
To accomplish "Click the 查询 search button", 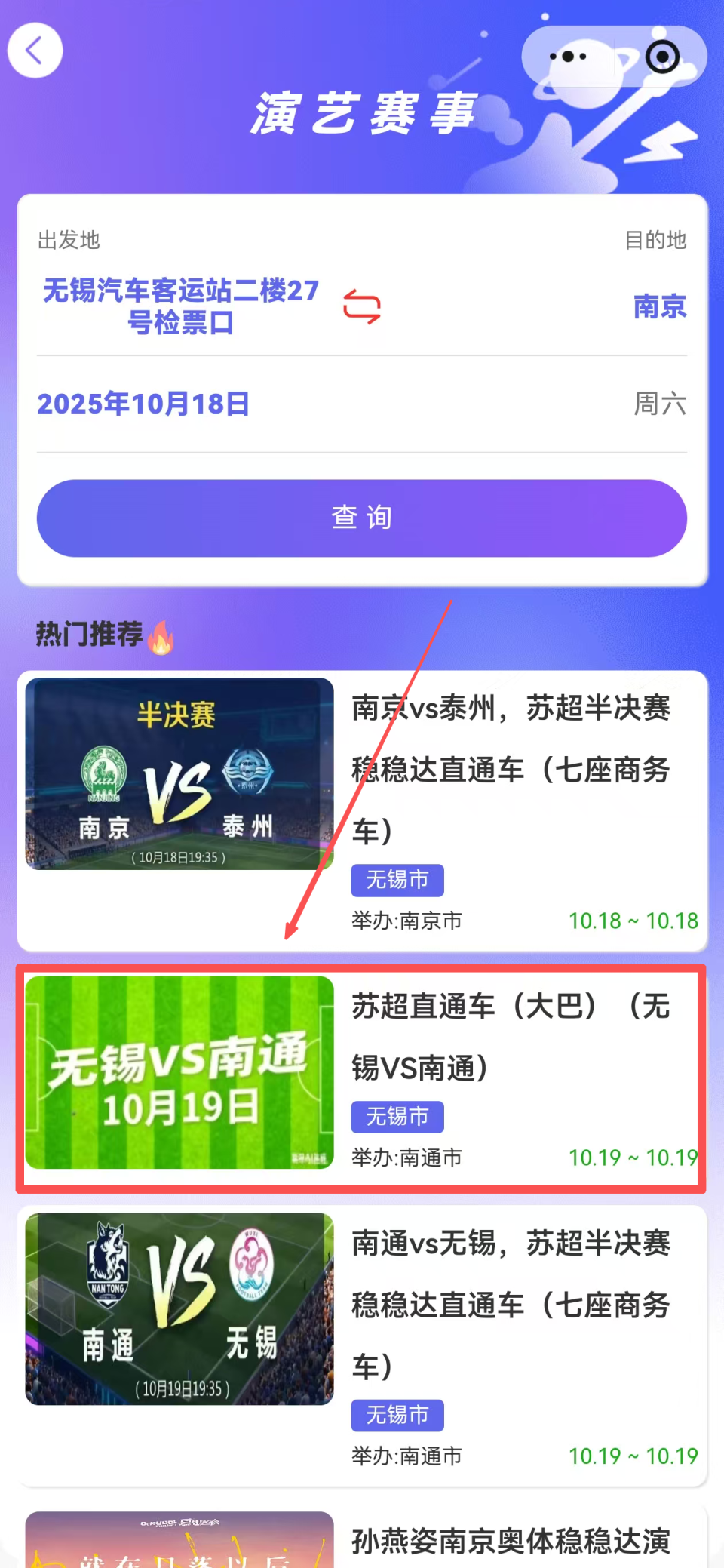I will (x=362, y=518).
